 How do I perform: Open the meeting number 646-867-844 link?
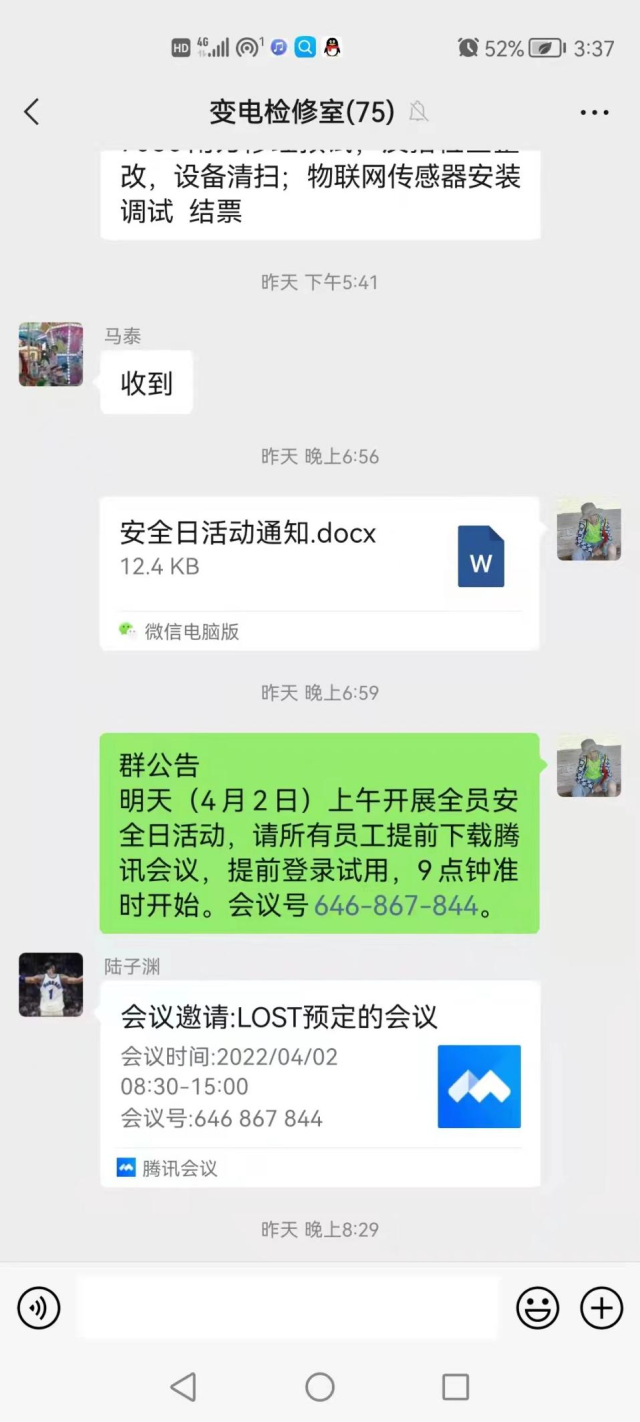(x=396, y=907)
